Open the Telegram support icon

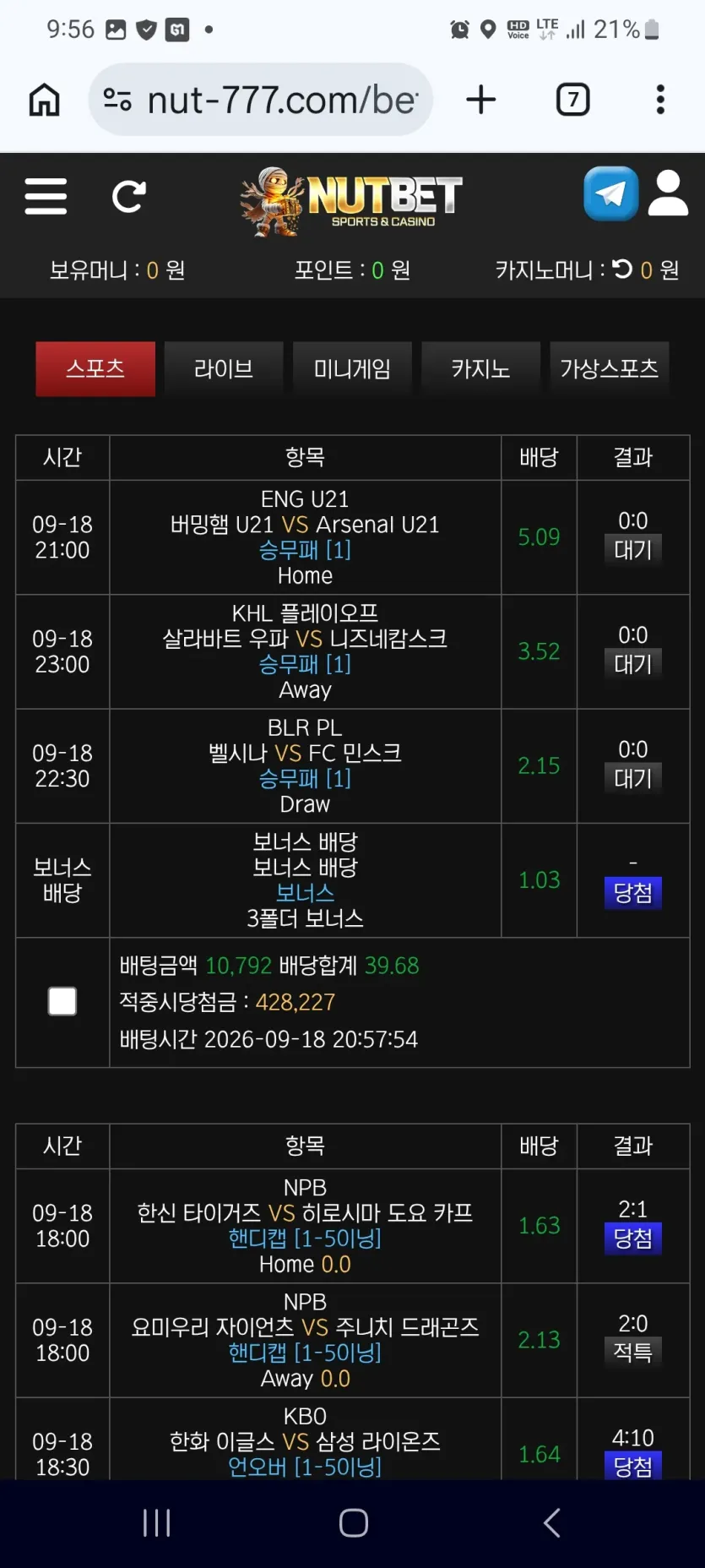[x=610, y=193]
